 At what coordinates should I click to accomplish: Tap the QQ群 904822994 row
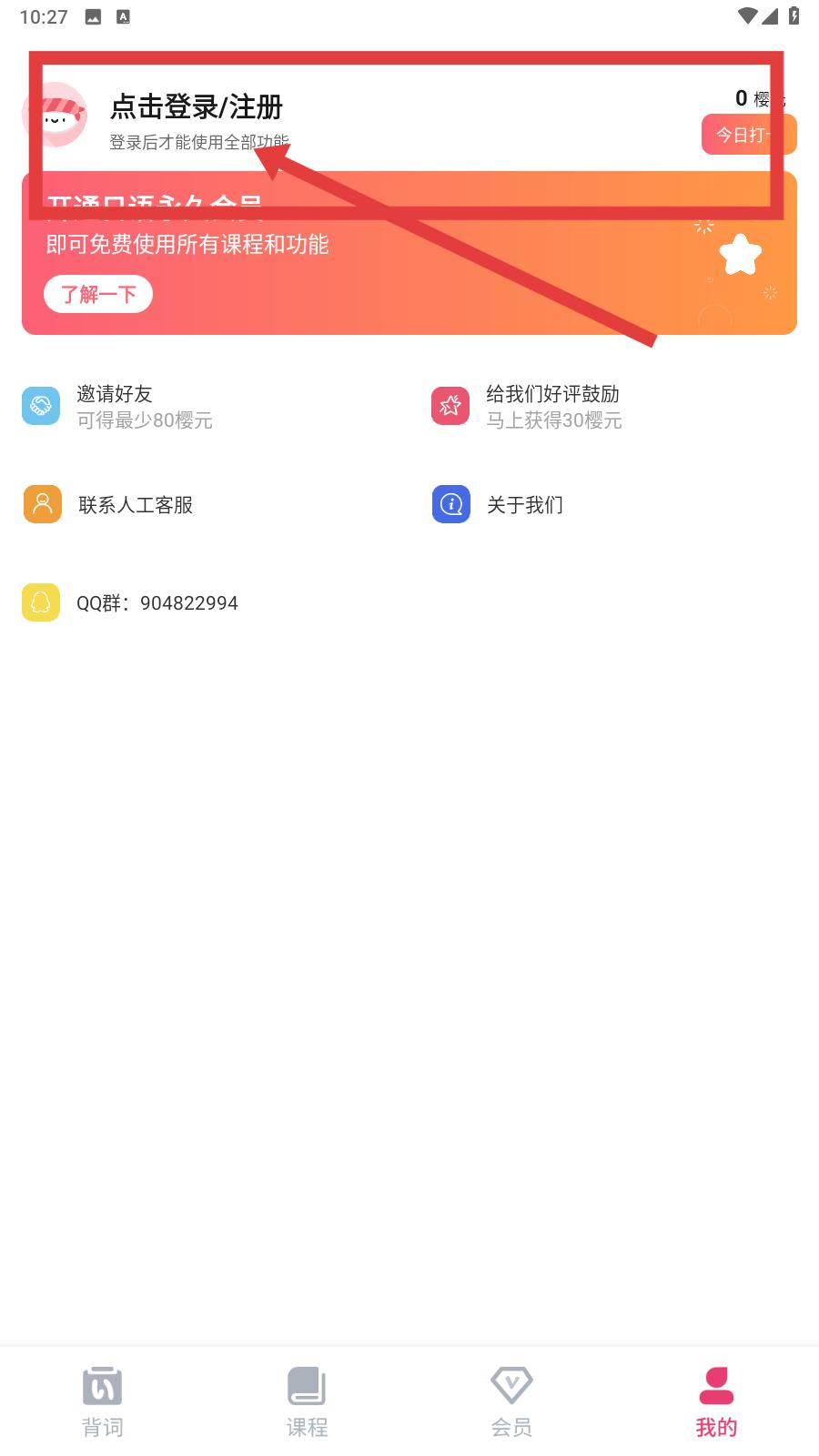tap(131, 602)
